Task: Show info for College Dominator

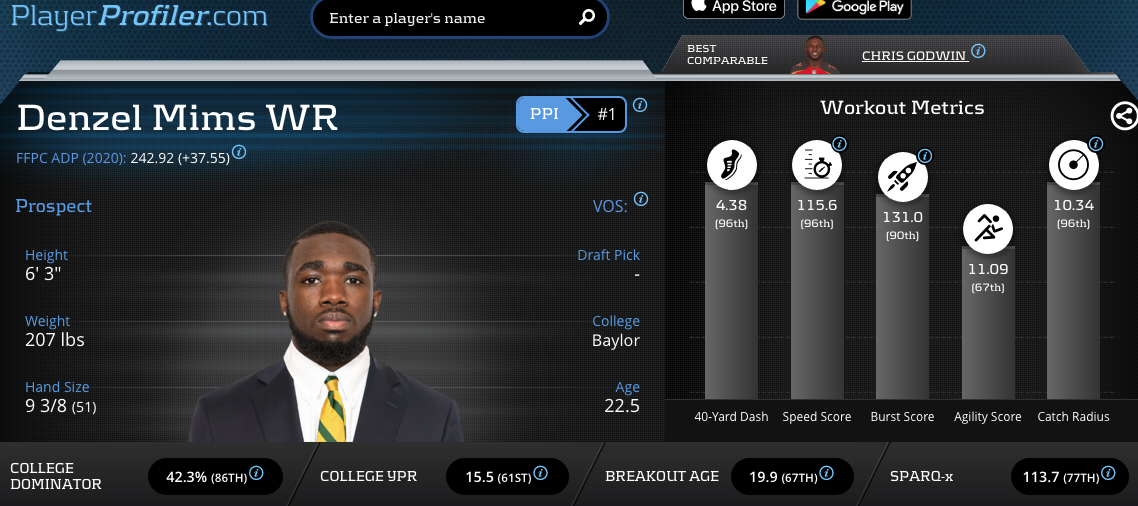Action: pyautogui.click(x=256, y=473)
